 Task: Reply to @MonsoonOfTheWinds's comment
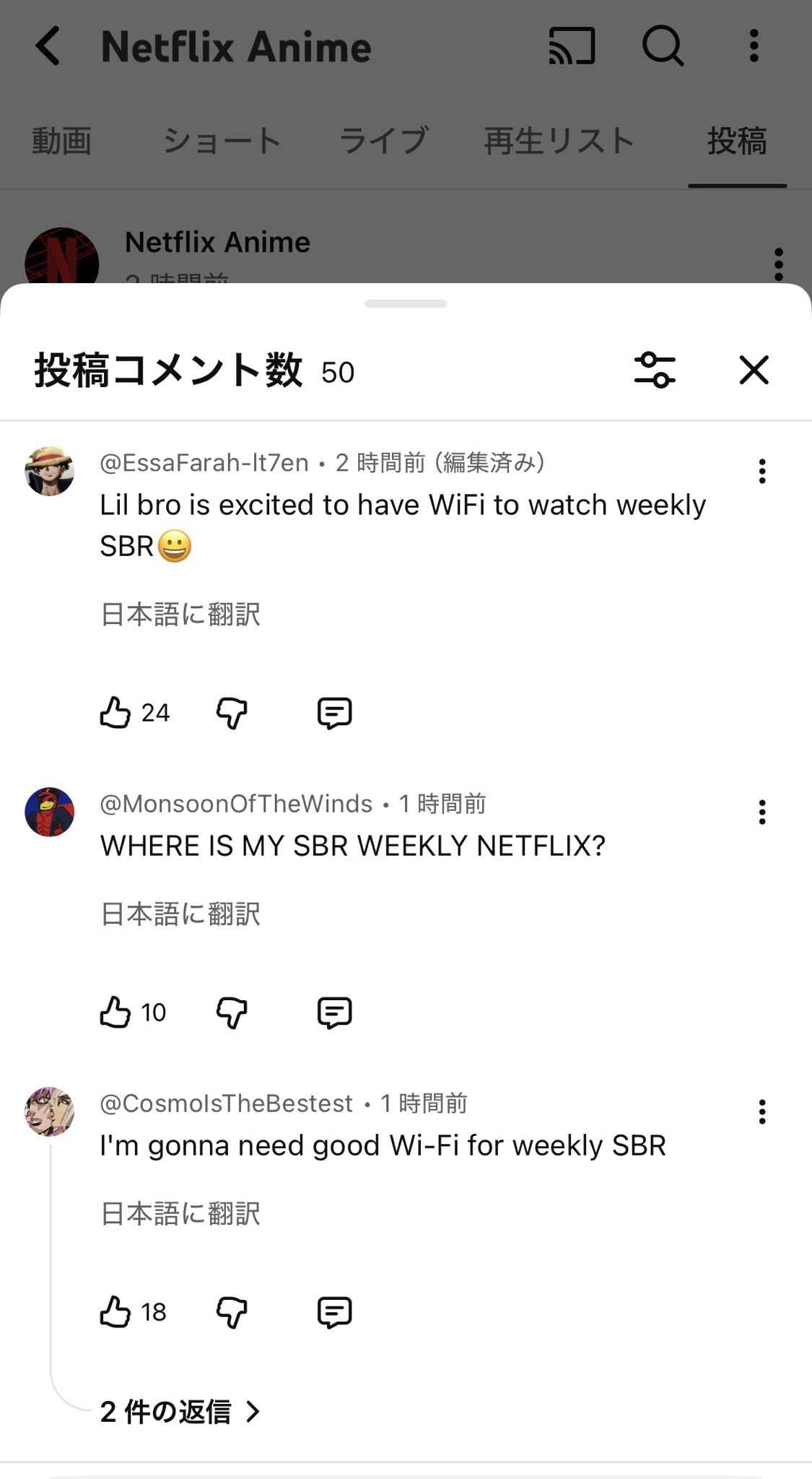334,1012
